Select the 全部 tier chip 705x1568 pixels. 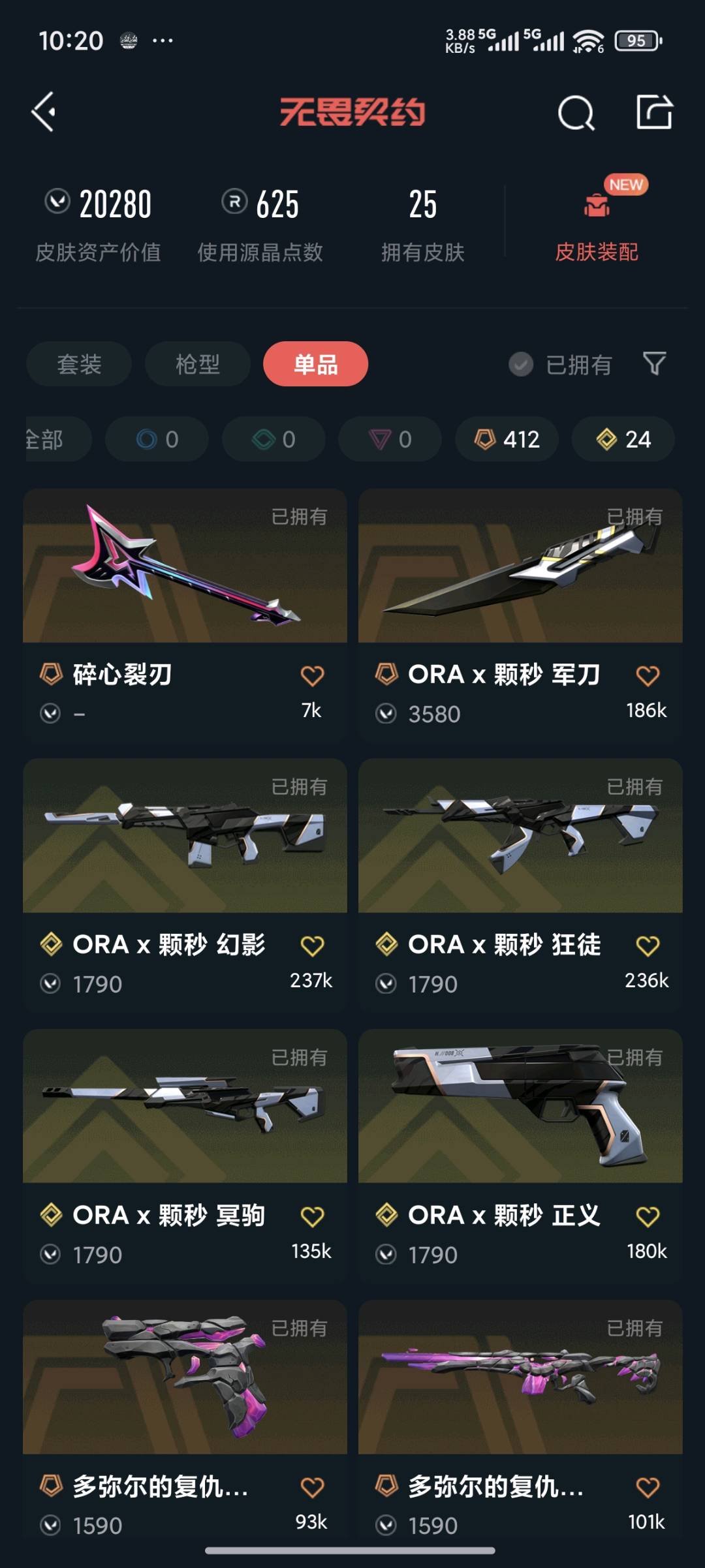[52, 439]
